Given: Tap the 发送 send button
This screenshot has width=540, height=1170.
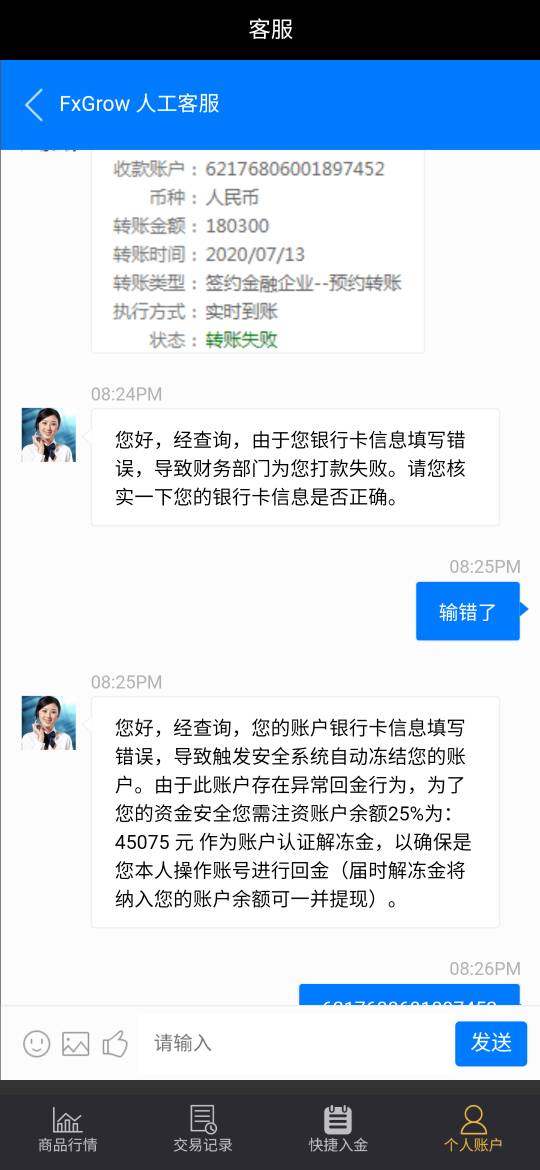Looking at the screenshot, I should coord(491,1043).
